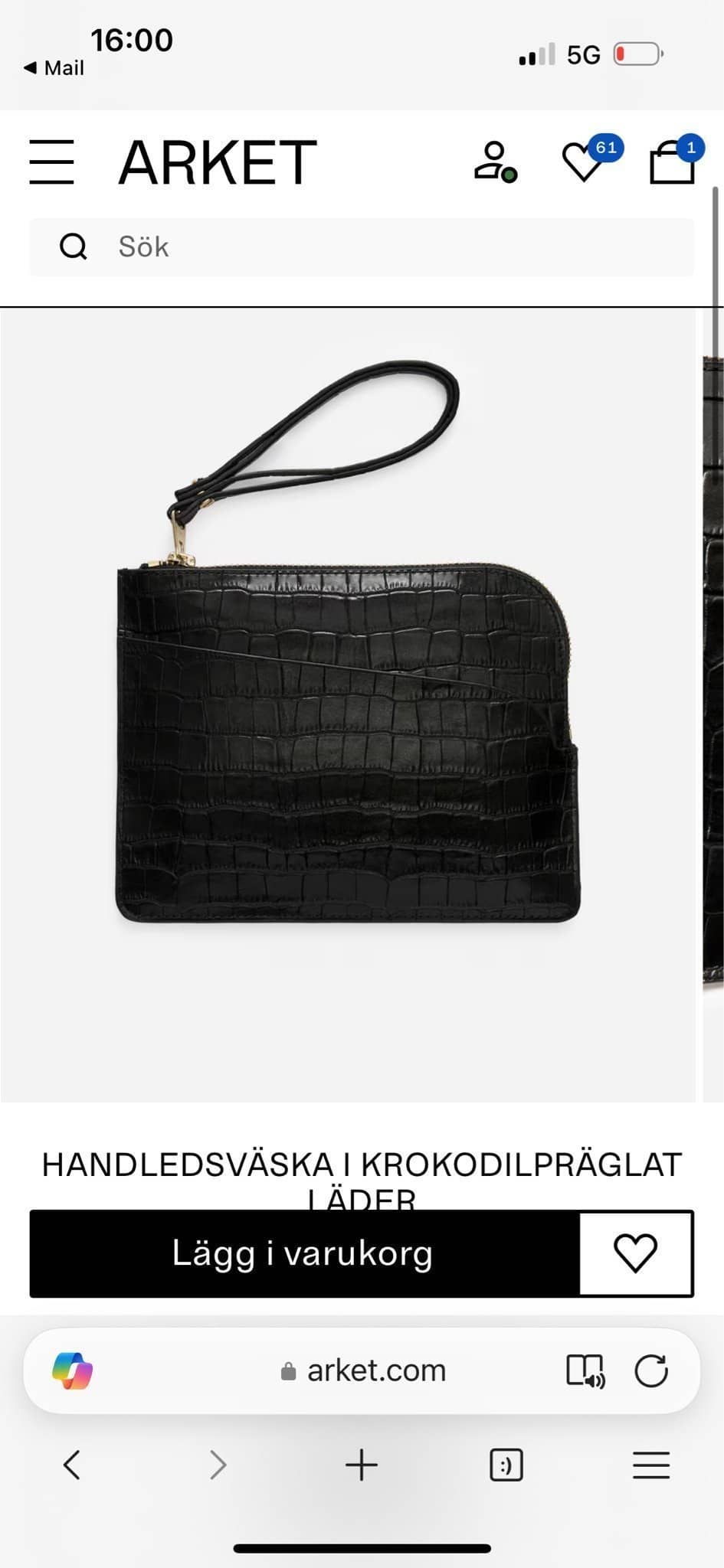The image size is (724, 1568).
Task: Toggle the wristlet into your wishlist
Action: tap(636, 1253)
